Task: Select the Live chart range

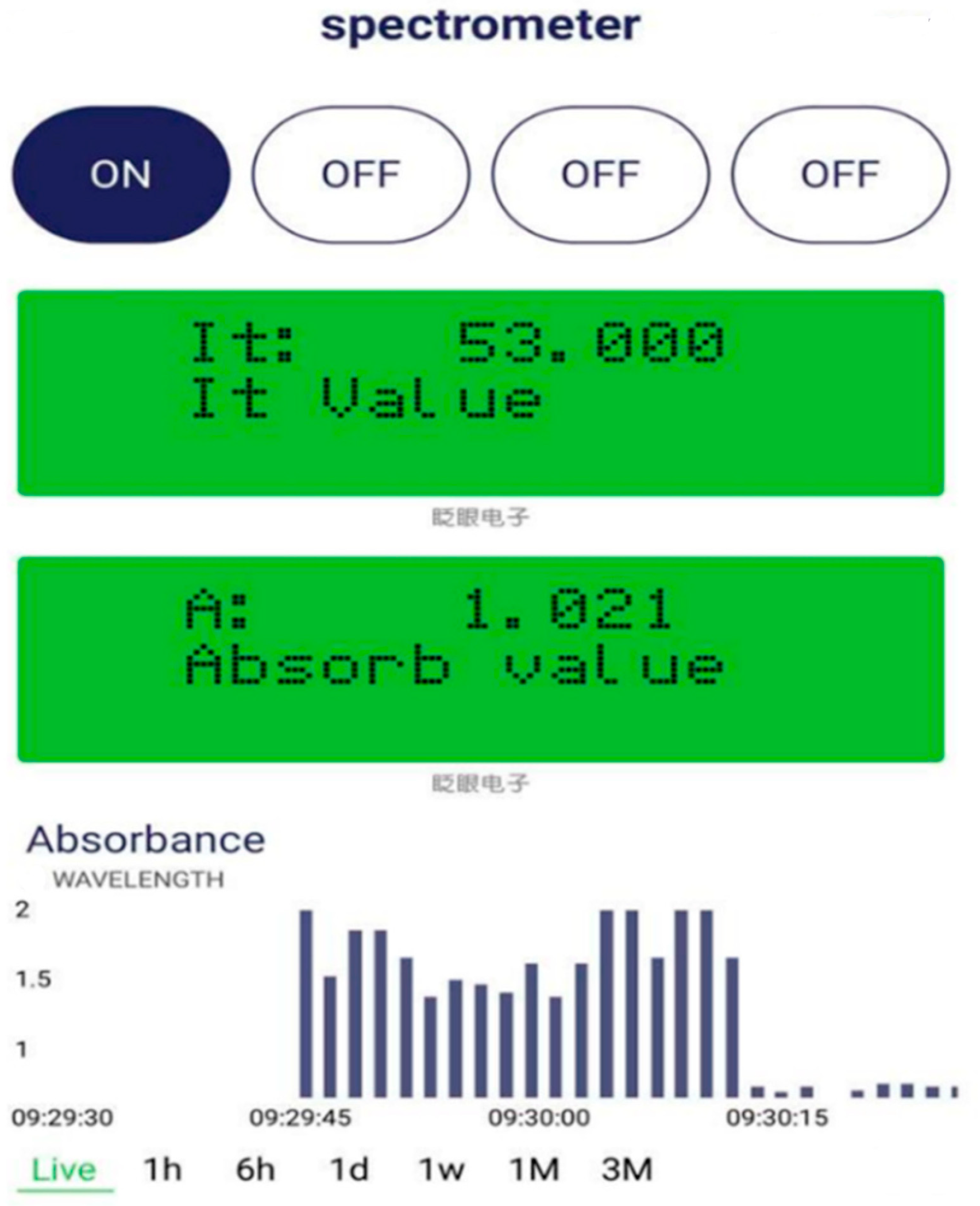Action: [64, 1169]
